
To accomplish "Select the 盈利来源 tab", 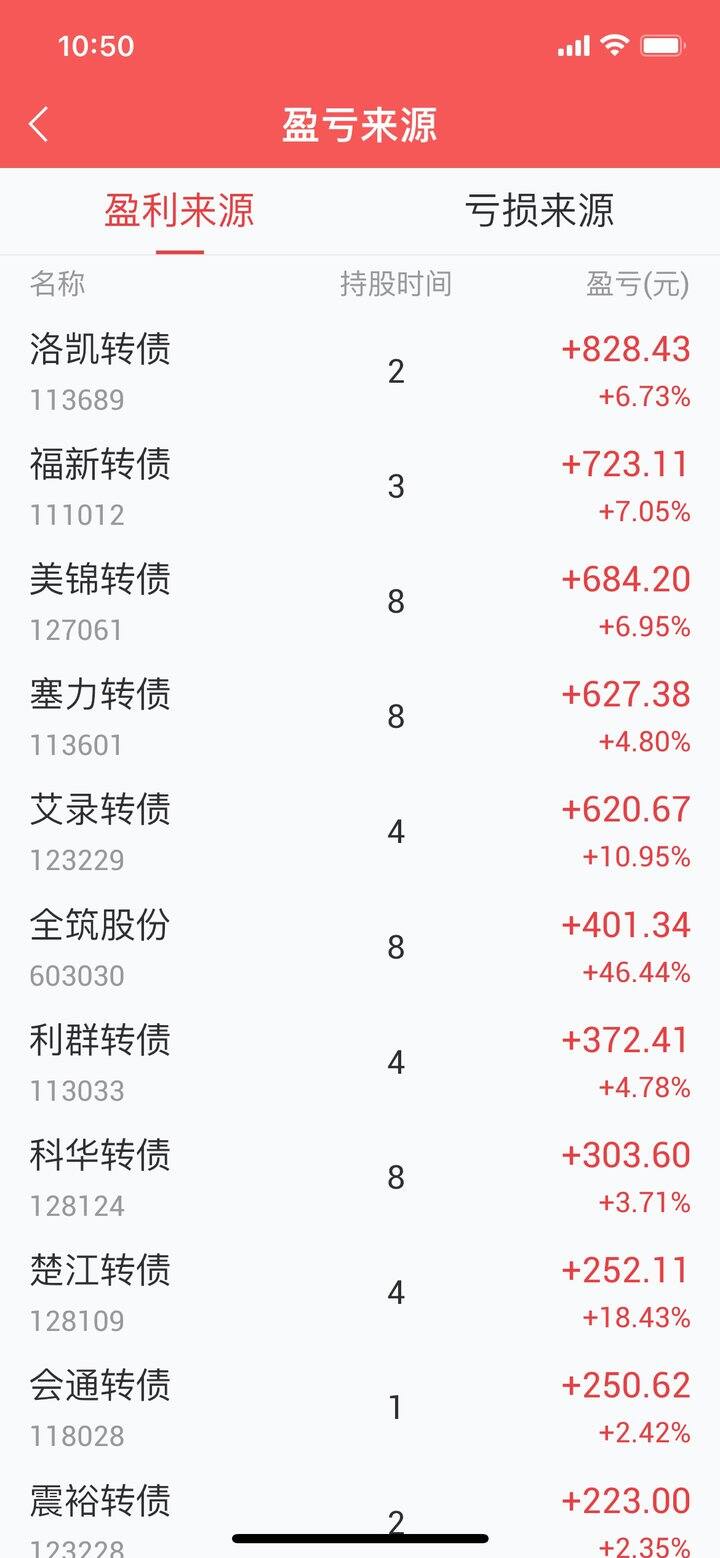I will [x=180, y=211].
